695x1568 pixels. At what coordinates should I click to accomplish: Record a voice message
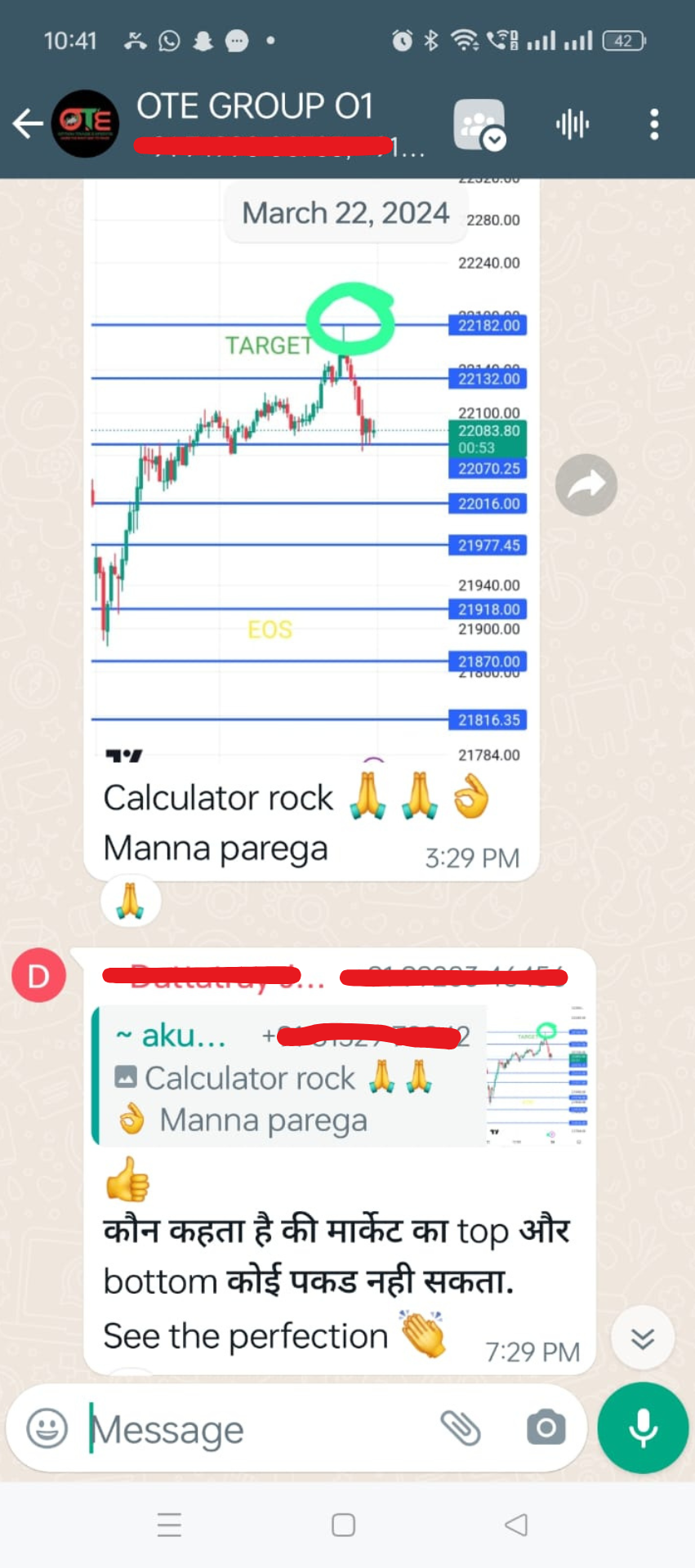[x=643, y=1428]
